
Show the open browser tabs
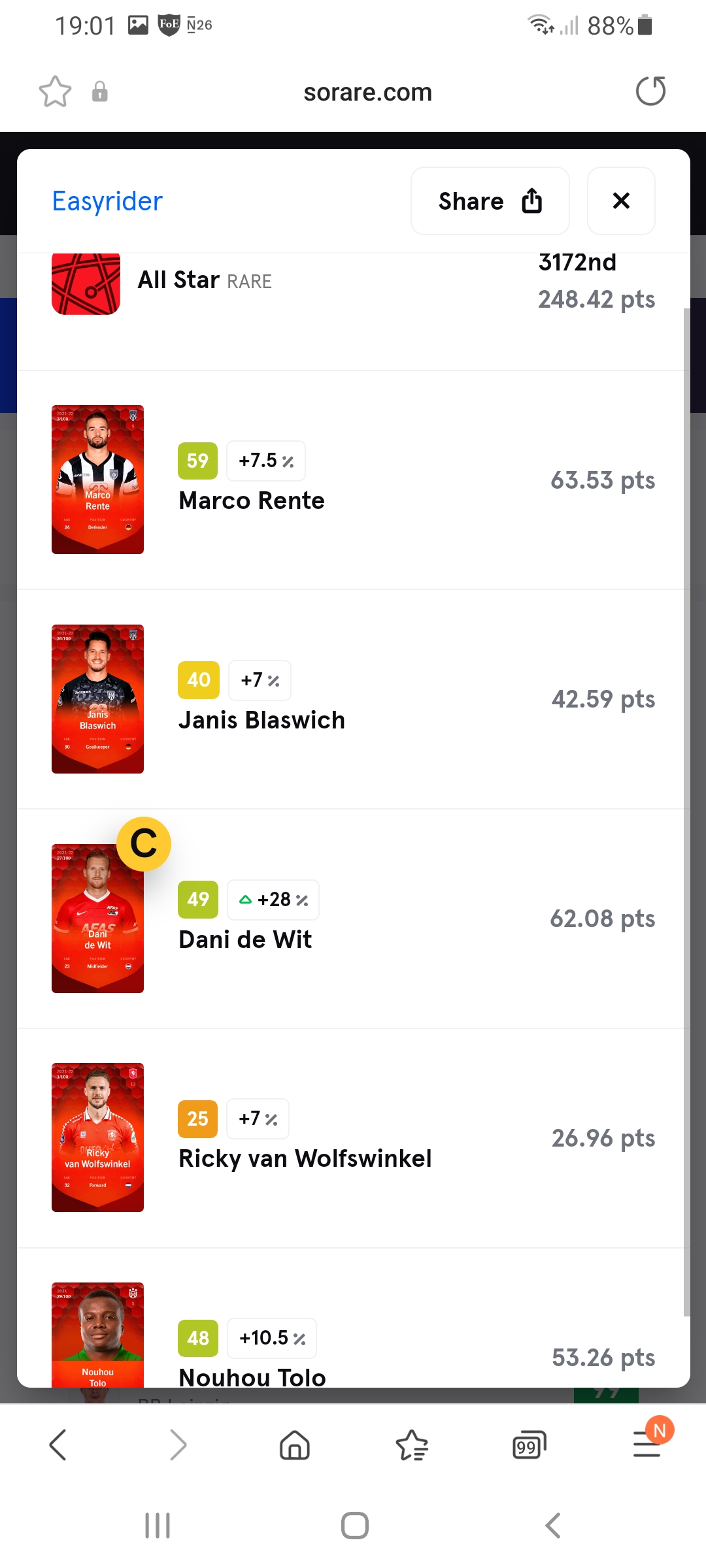pyautogui.click(x=529, y=1445)
